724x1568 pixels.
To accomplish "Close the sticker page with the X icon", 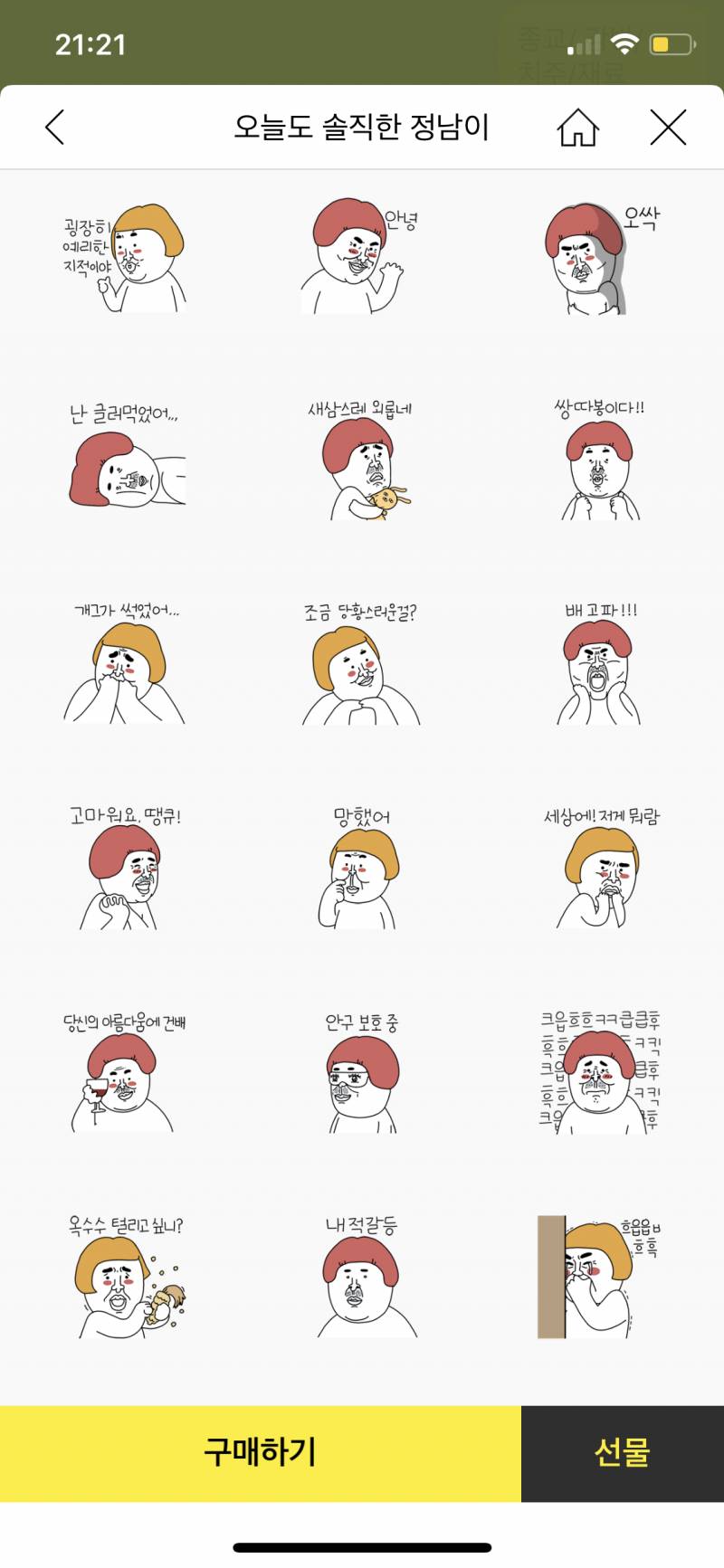I will (x=668, y=127).
